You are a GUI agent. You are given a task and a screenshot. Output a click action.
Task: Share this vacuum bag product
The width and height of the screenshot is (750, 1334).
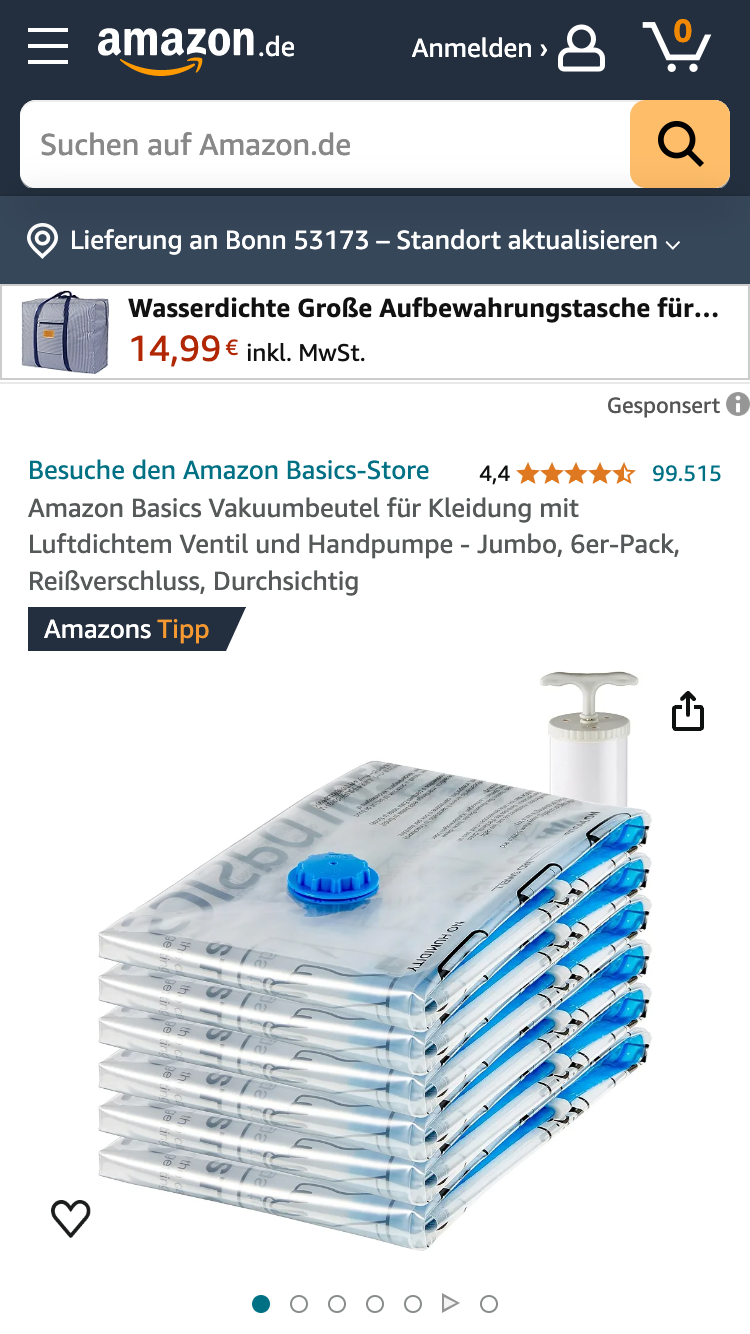point(688,714)
